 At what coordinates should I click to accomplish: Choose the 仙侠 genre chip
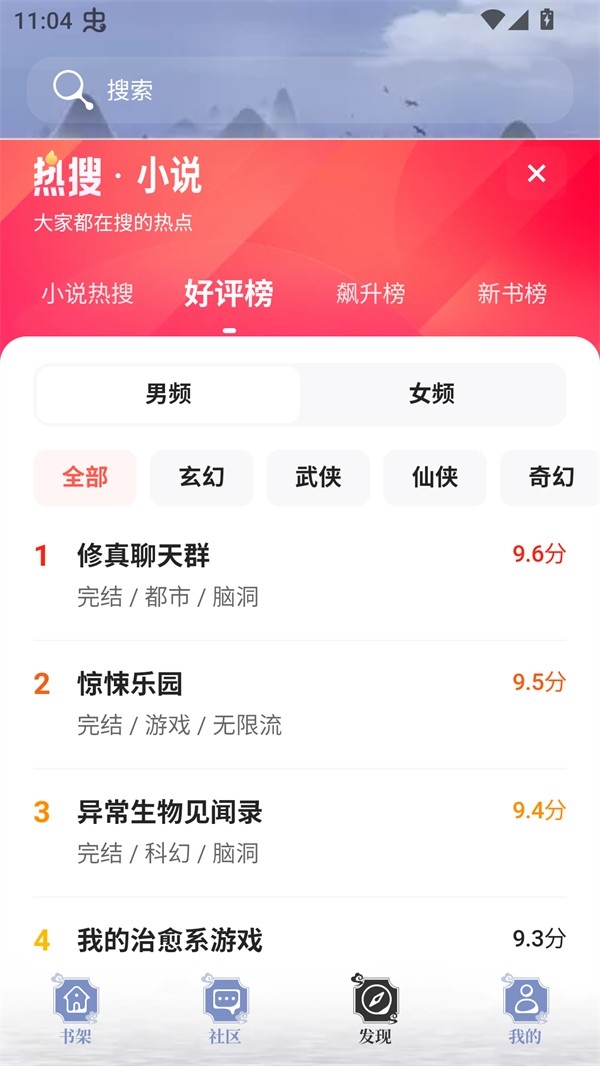435,477
